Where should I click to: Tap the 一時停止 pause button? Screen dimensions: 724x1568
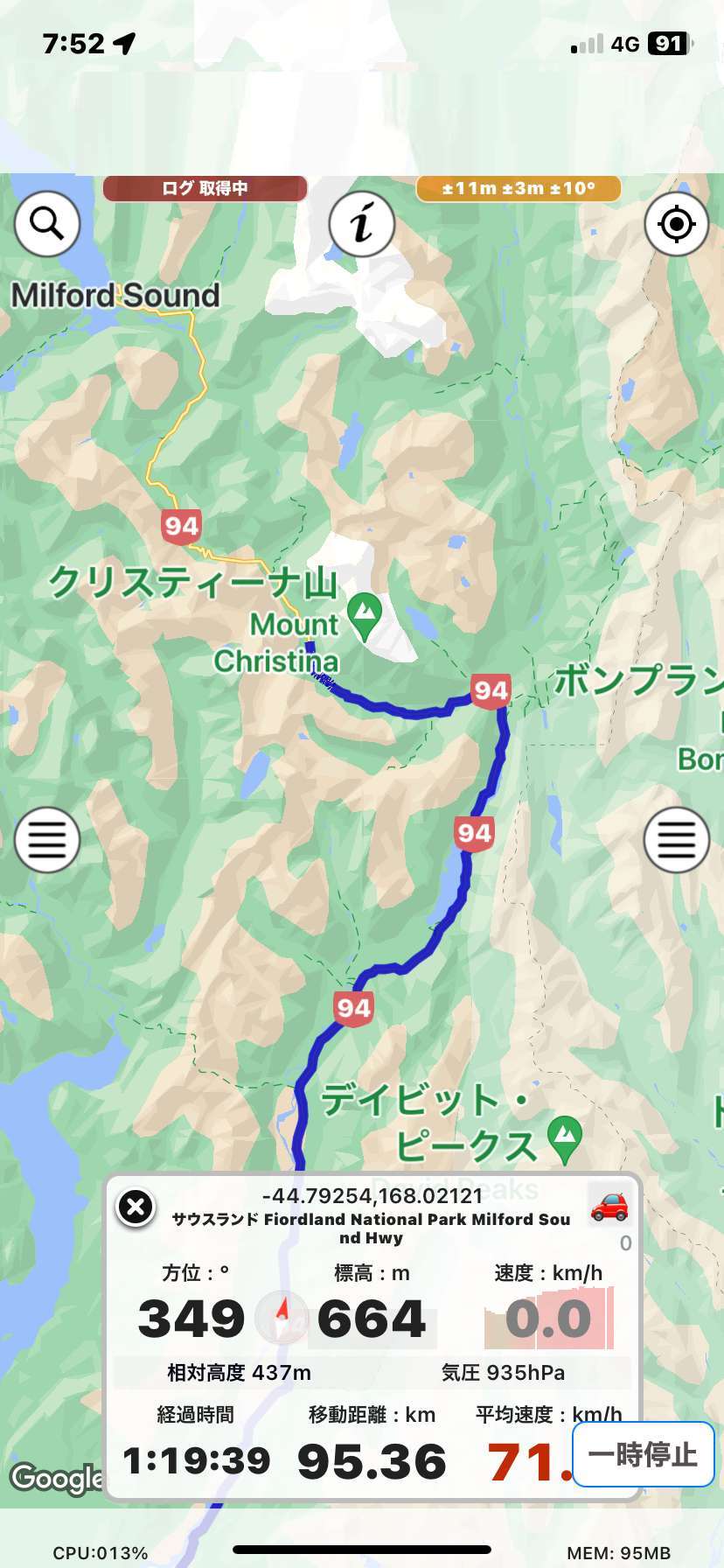pyautogui.click(x=644, y=1454)
